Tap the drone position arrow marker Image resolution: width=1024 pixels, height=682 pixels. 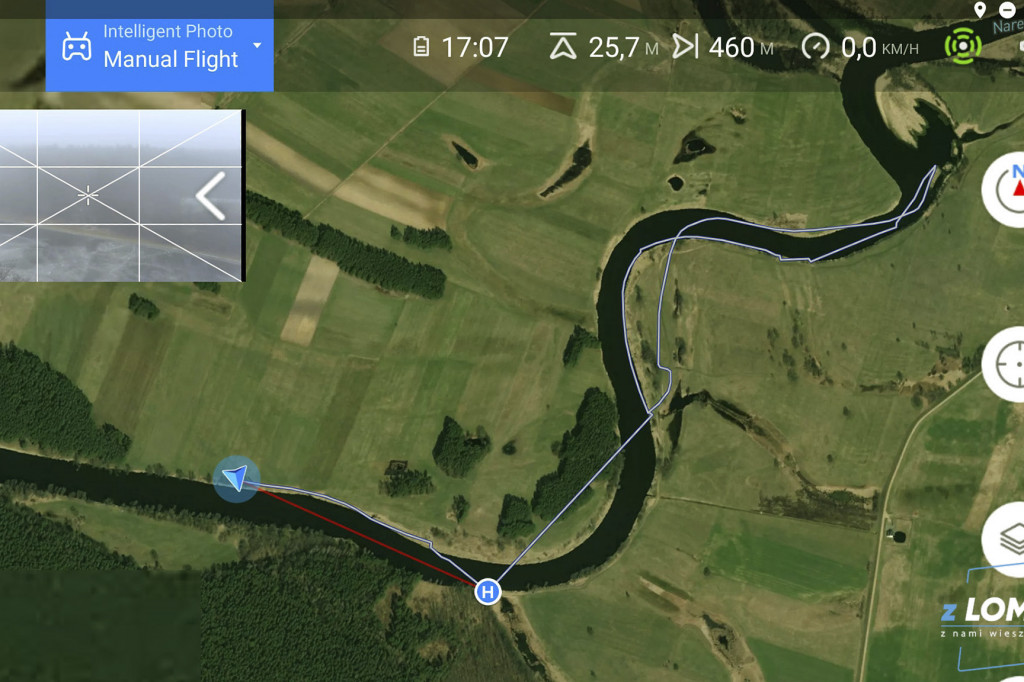point(236,478)
